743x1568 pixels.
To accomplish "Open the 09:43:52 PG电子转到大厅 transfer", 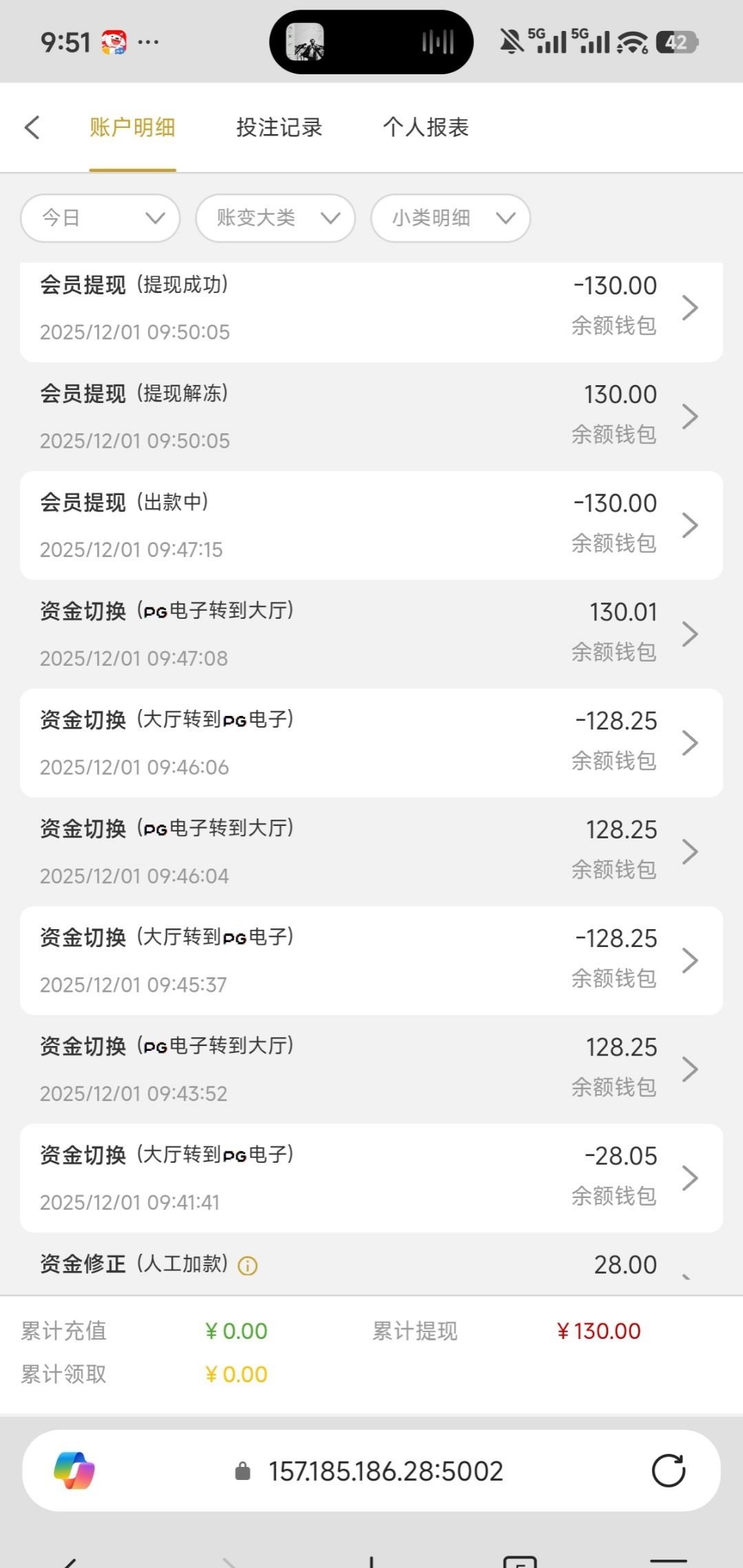I will coord(371,1069).
